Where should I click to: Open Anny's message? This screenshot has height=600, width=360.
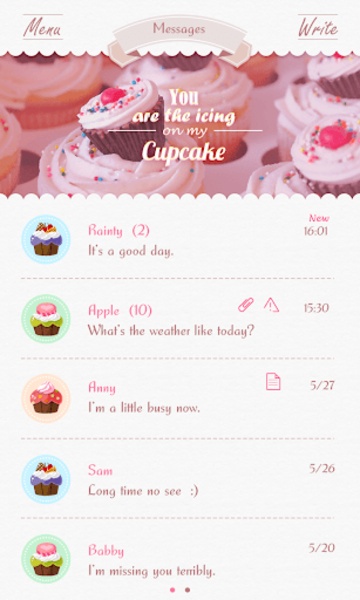click(x=178, y=399)
